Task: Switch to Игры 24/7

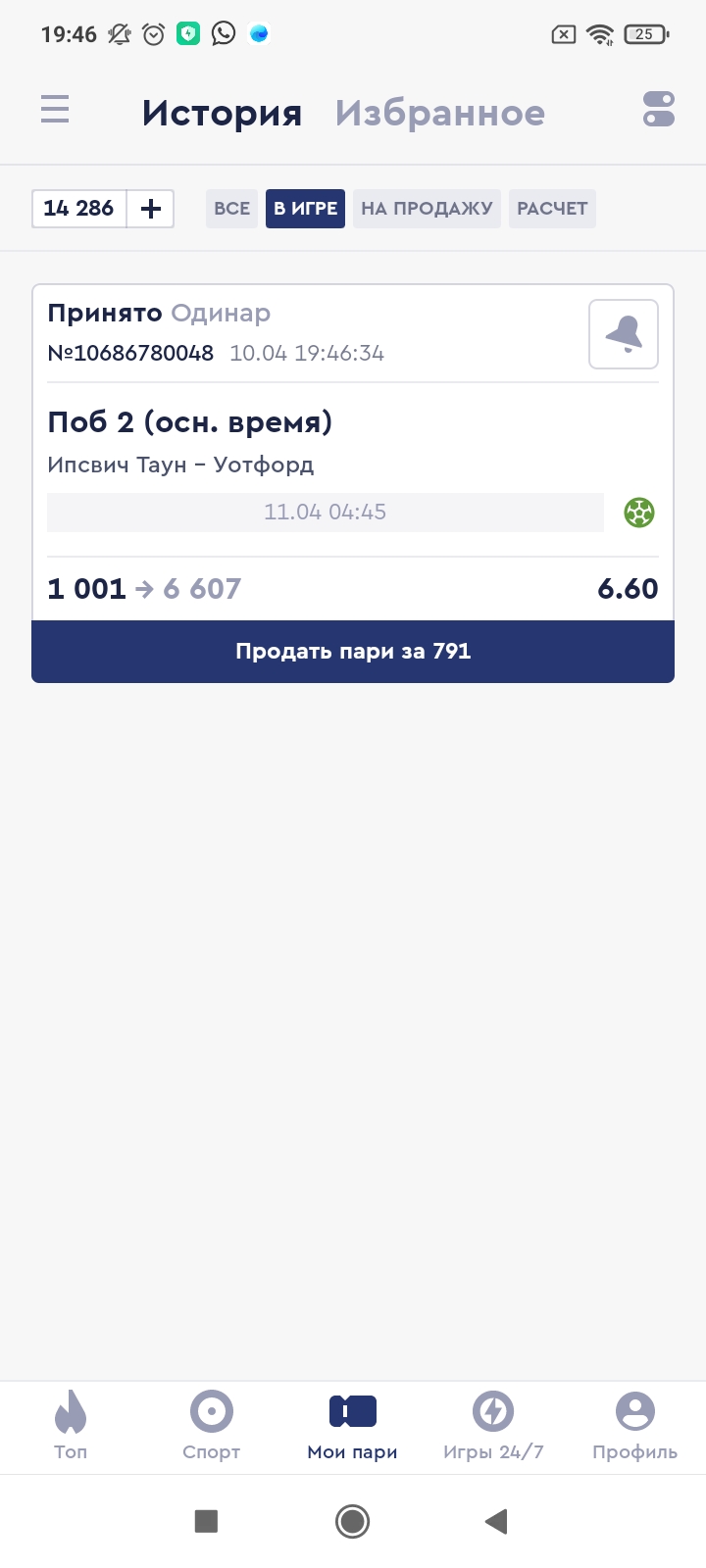Action: 493,1426
